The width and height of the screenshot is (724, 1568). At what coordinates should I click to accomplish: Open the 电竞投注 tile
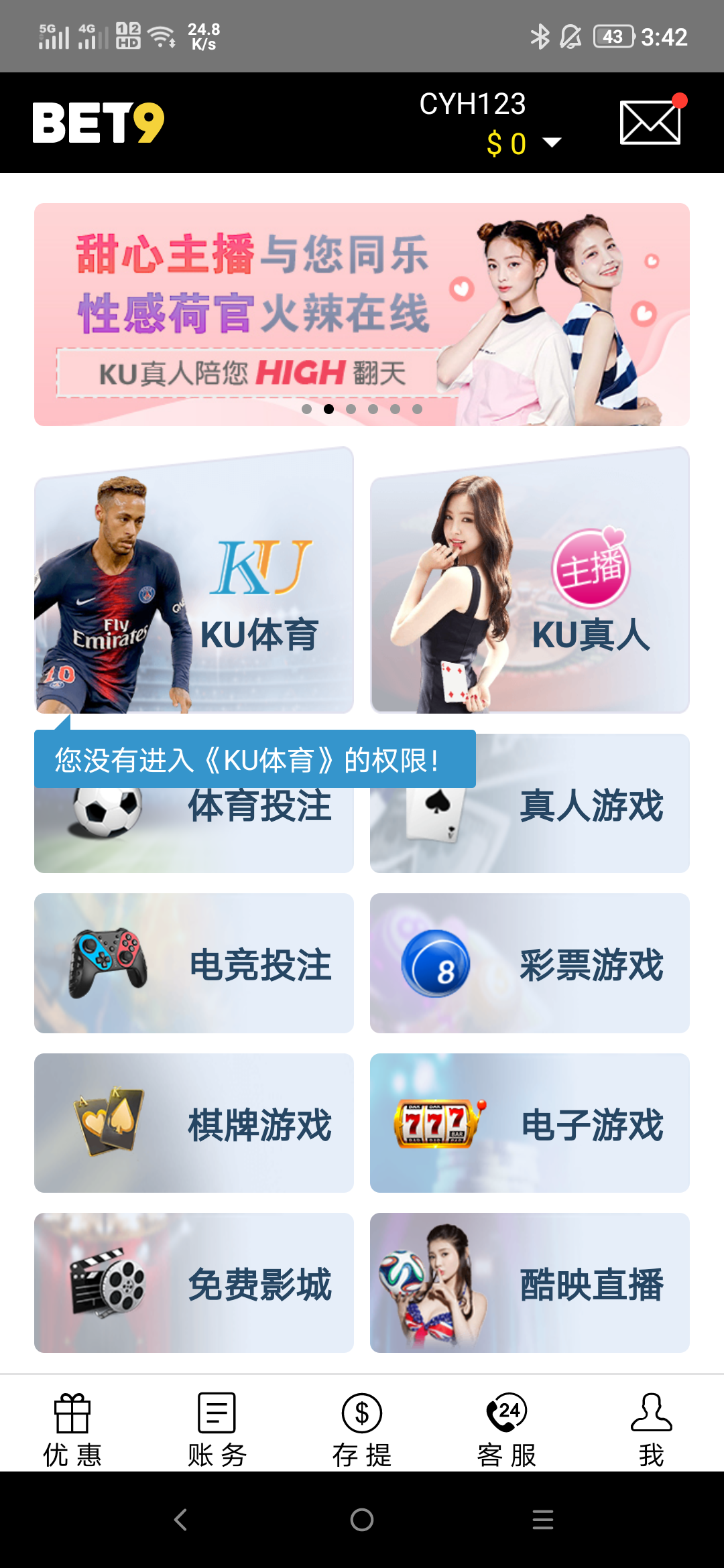tap(194, 963)
